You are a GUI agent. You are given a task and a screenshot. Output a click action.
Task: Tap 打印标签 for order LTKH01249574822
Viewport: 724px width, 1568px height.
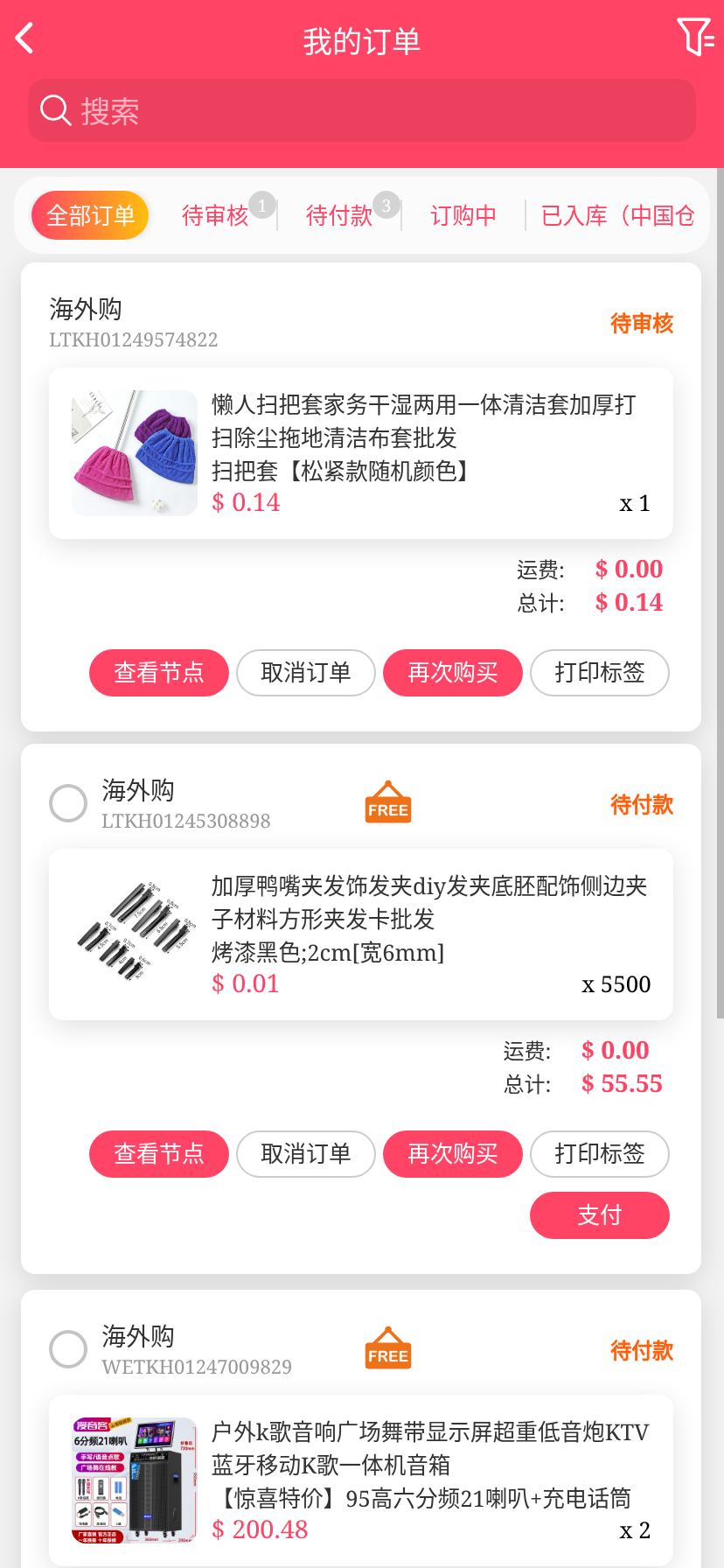[600, 673]
